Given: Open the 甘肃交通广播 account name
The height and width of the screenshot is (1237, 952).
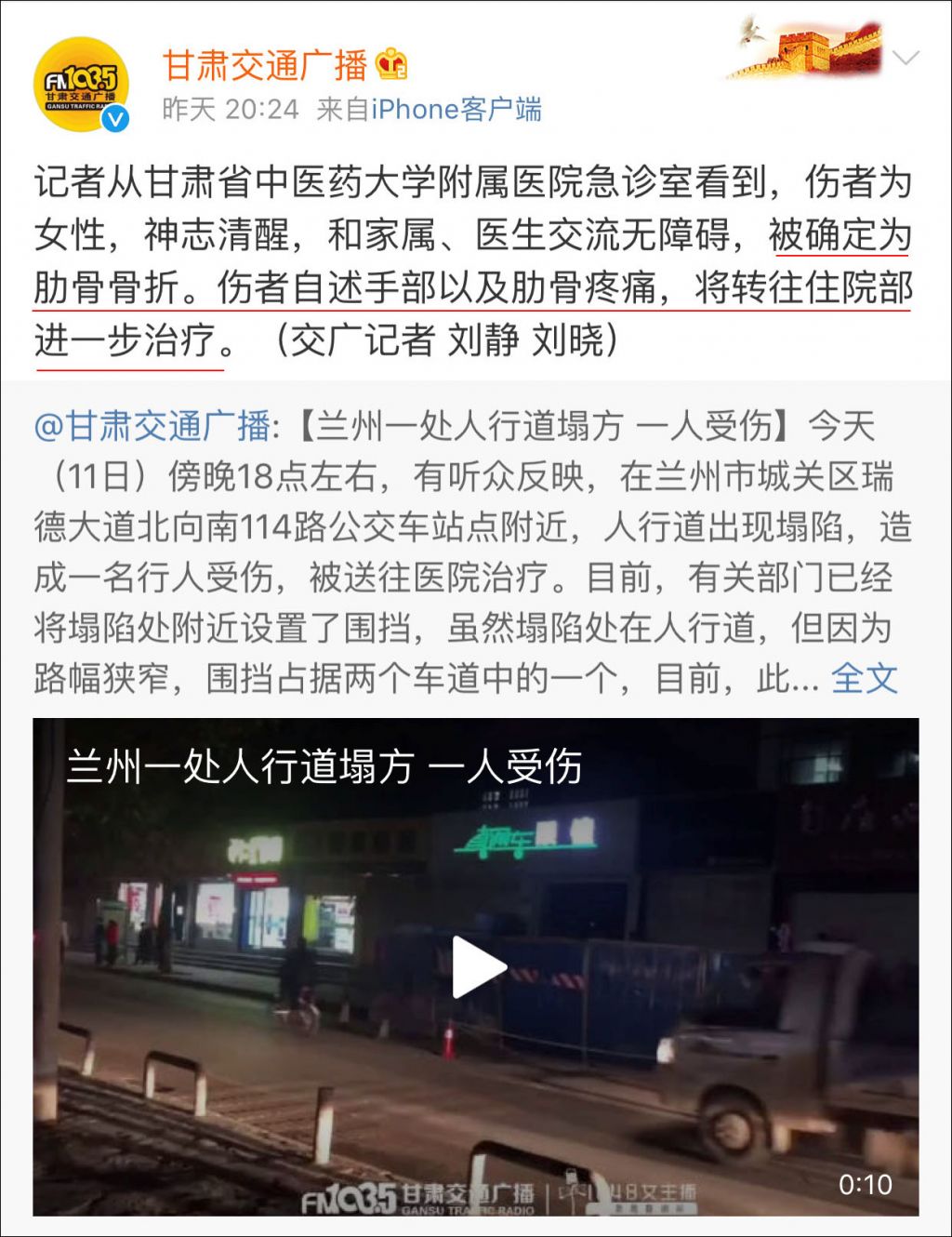Looking at the screenshot, I should (x=265, y=65).
